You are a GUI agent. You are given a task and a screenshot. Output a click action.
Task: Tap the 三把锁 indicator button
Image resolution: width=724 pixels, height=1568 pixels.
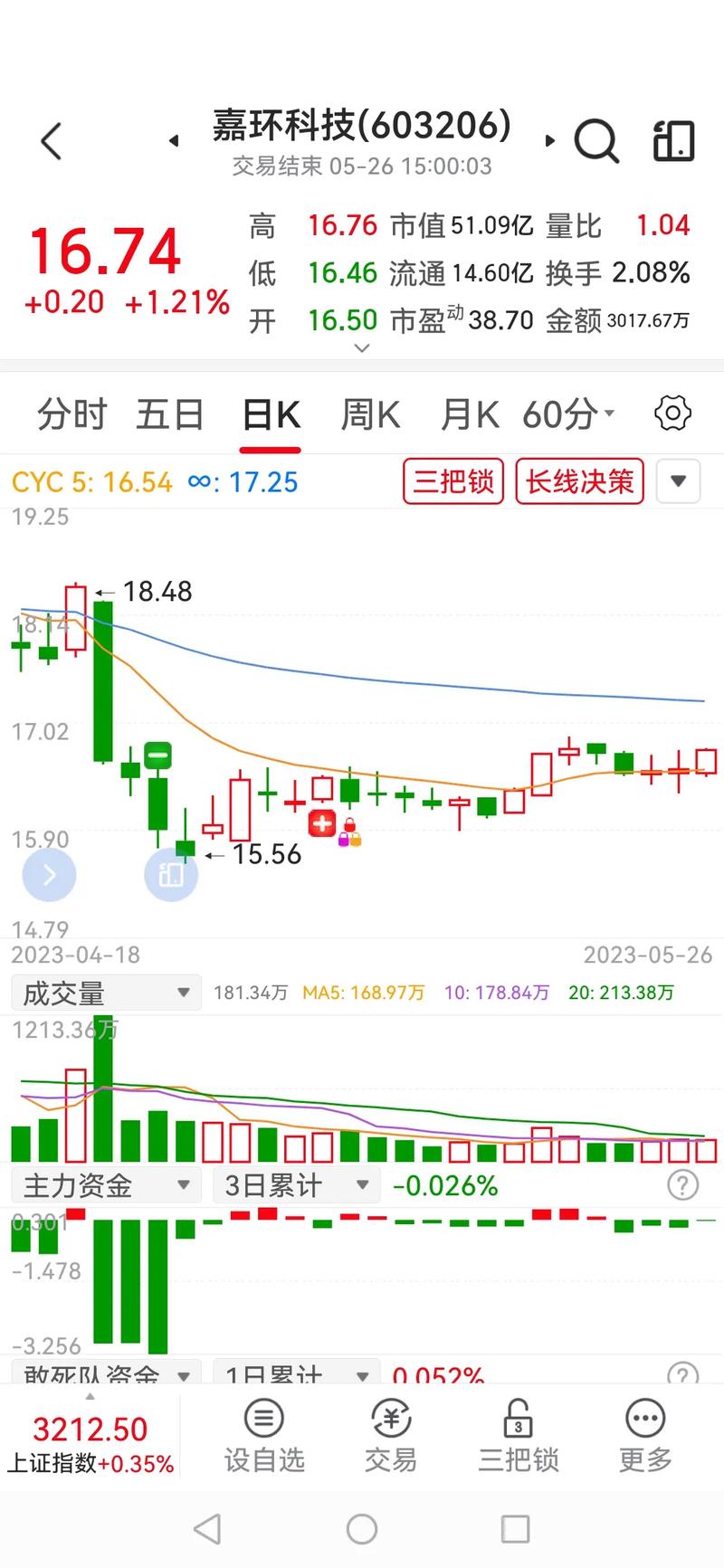click(x=452, y=481)
